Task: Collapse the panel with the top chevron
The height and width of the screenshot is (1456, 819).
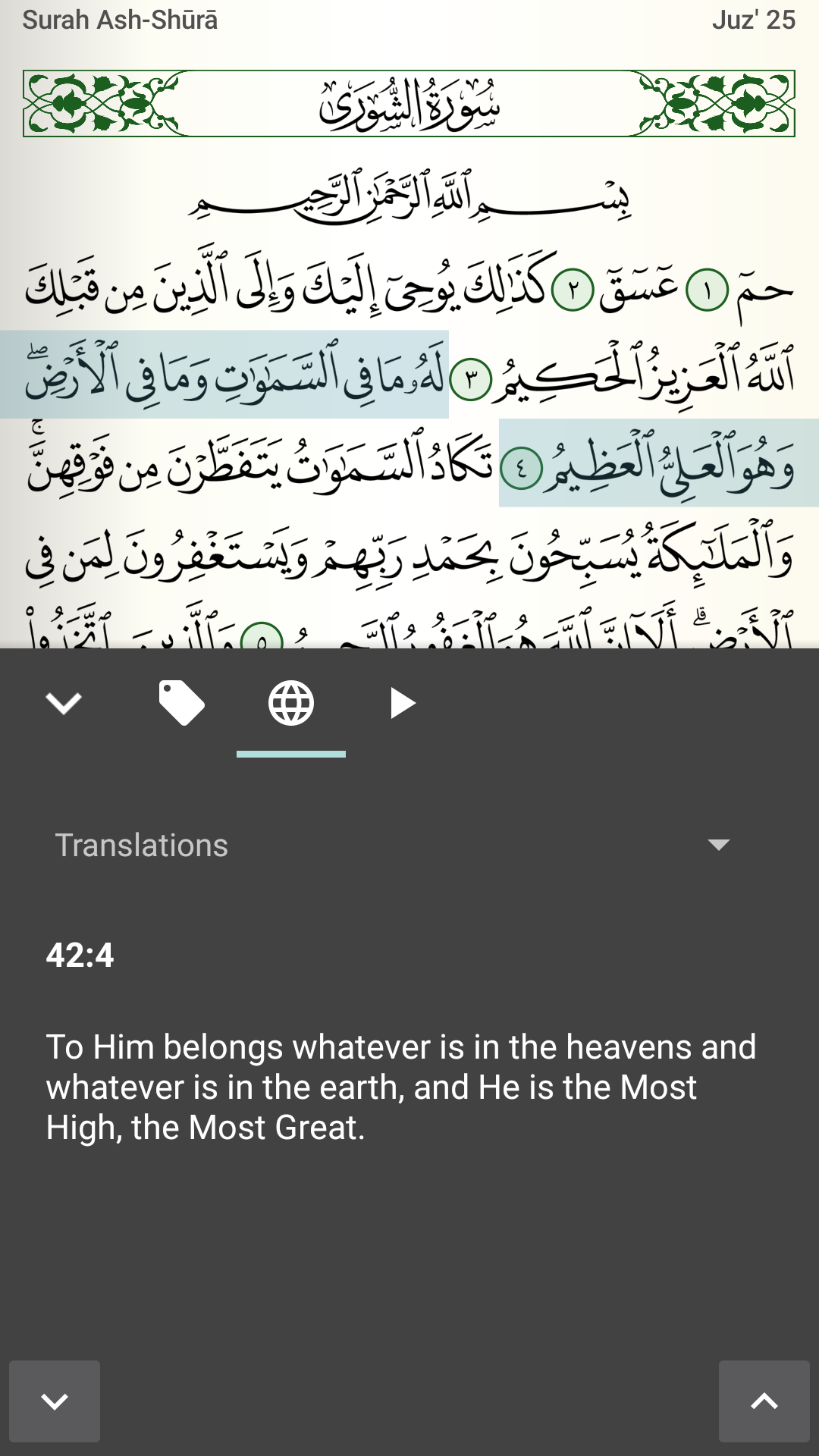Action: pyautogui.click(x=64, y=701)
